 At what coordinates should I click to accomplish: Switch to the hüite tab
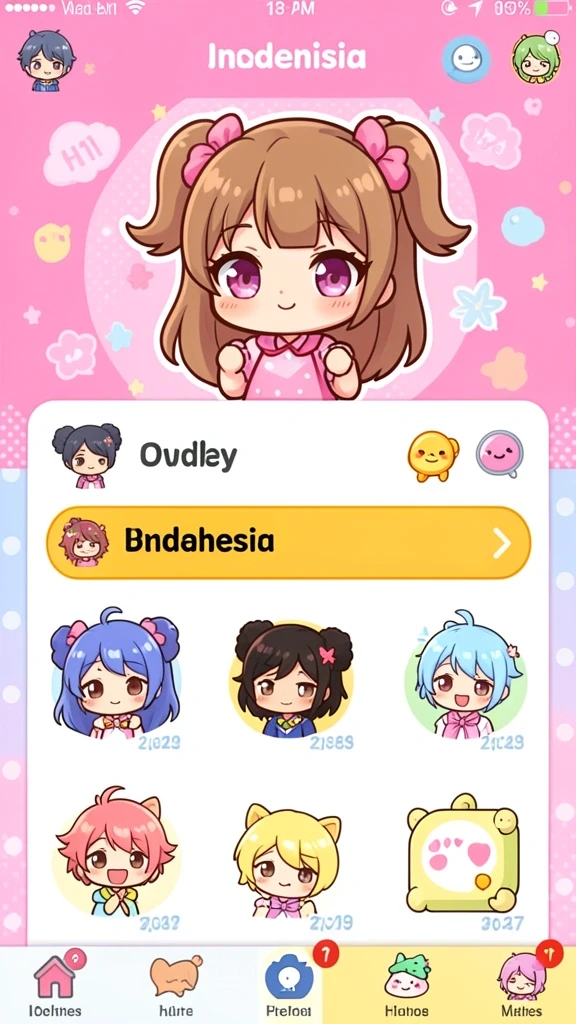(175, 985)
